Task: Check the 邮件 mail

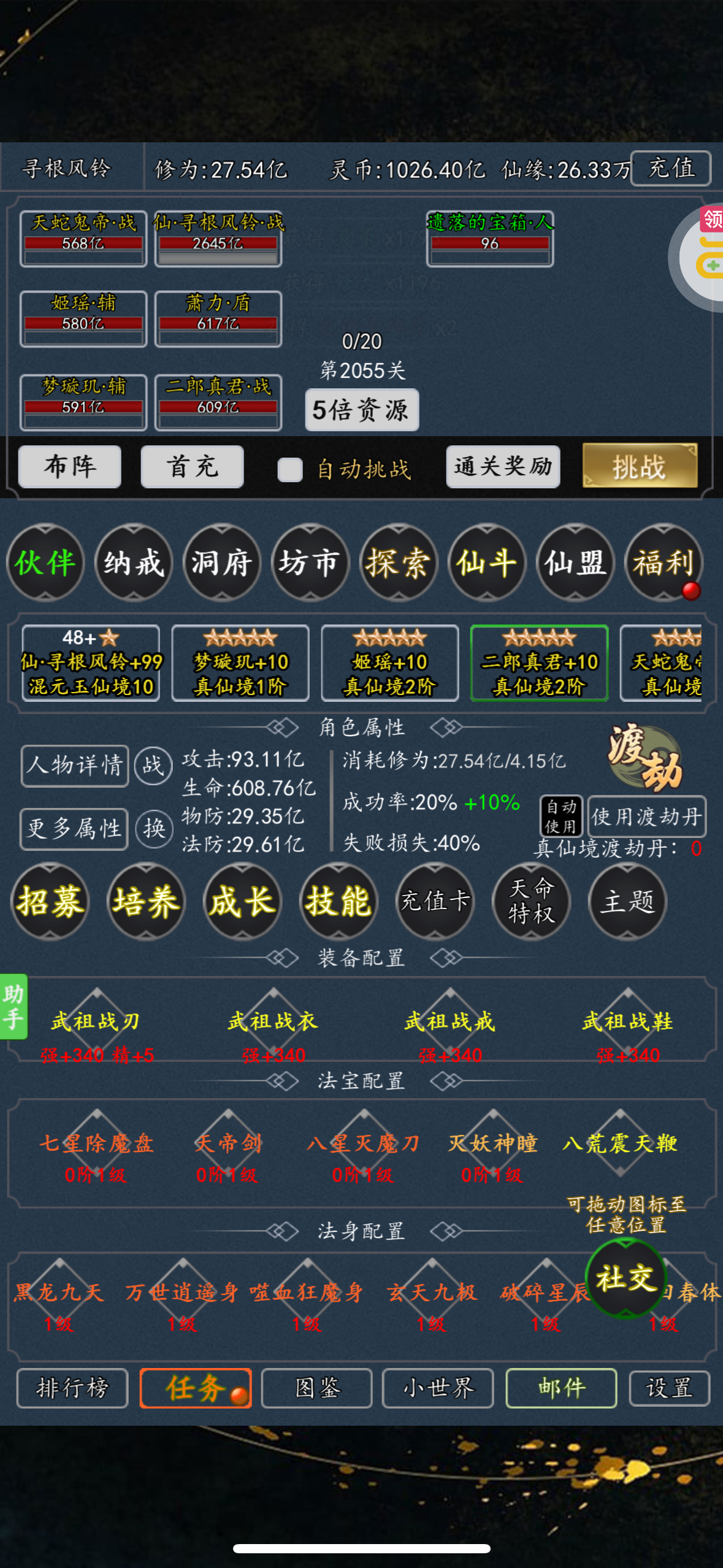Action: click(x=561, y=1388)
